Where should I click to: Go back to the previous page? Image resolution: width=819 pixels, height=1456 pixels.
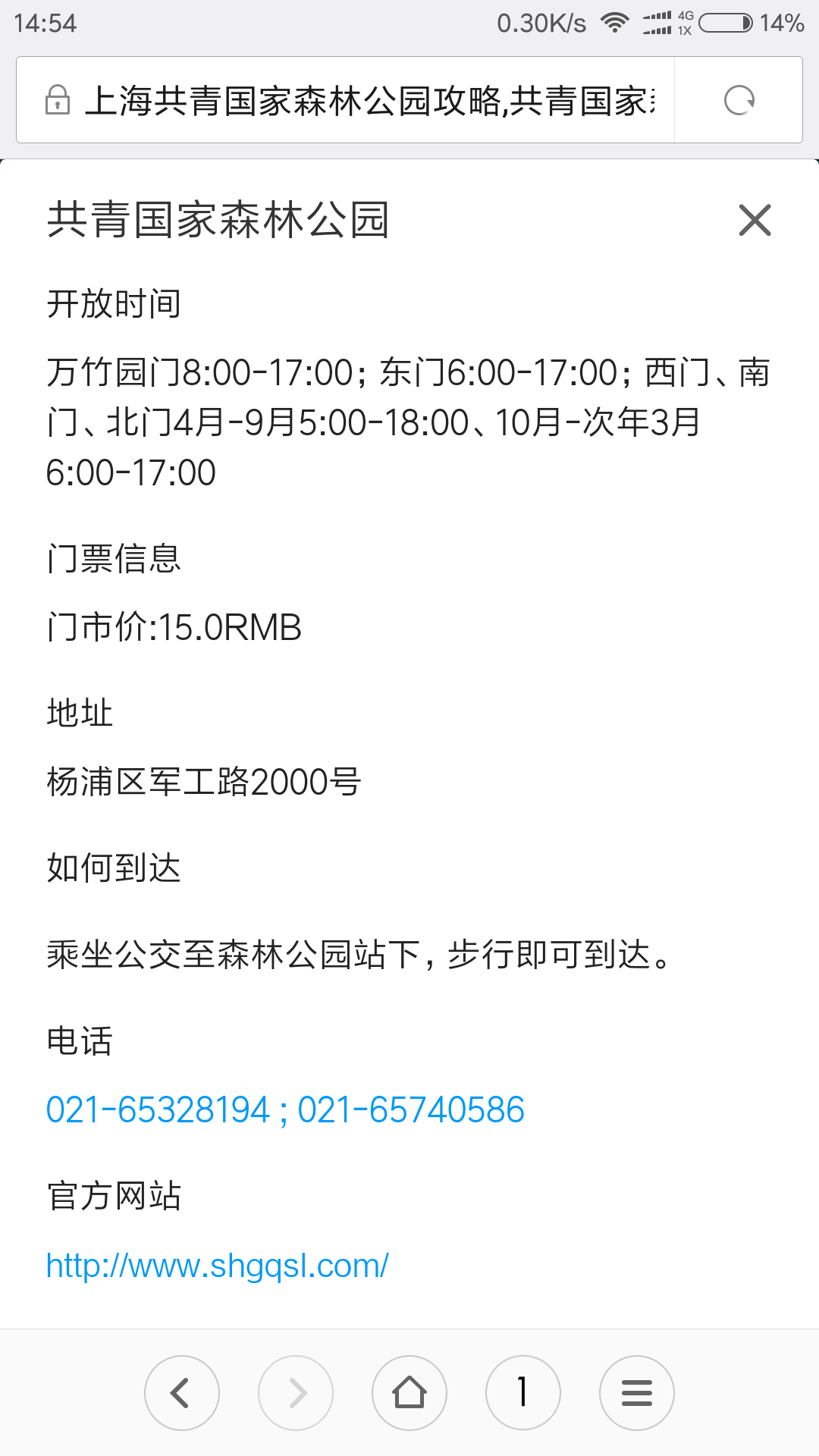(182, 1393)
